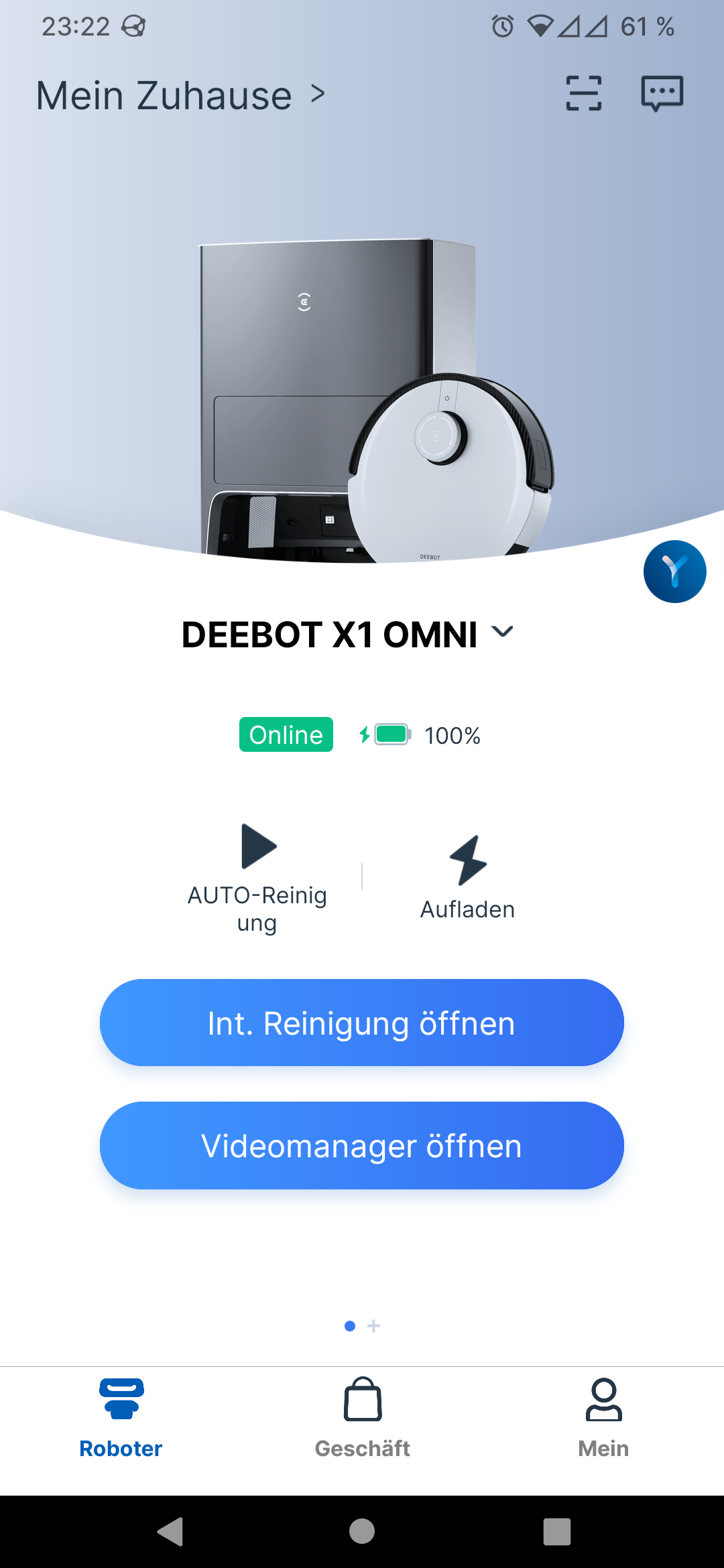
Task: Open the QR code scanner icon
Action: click(584, 93)
